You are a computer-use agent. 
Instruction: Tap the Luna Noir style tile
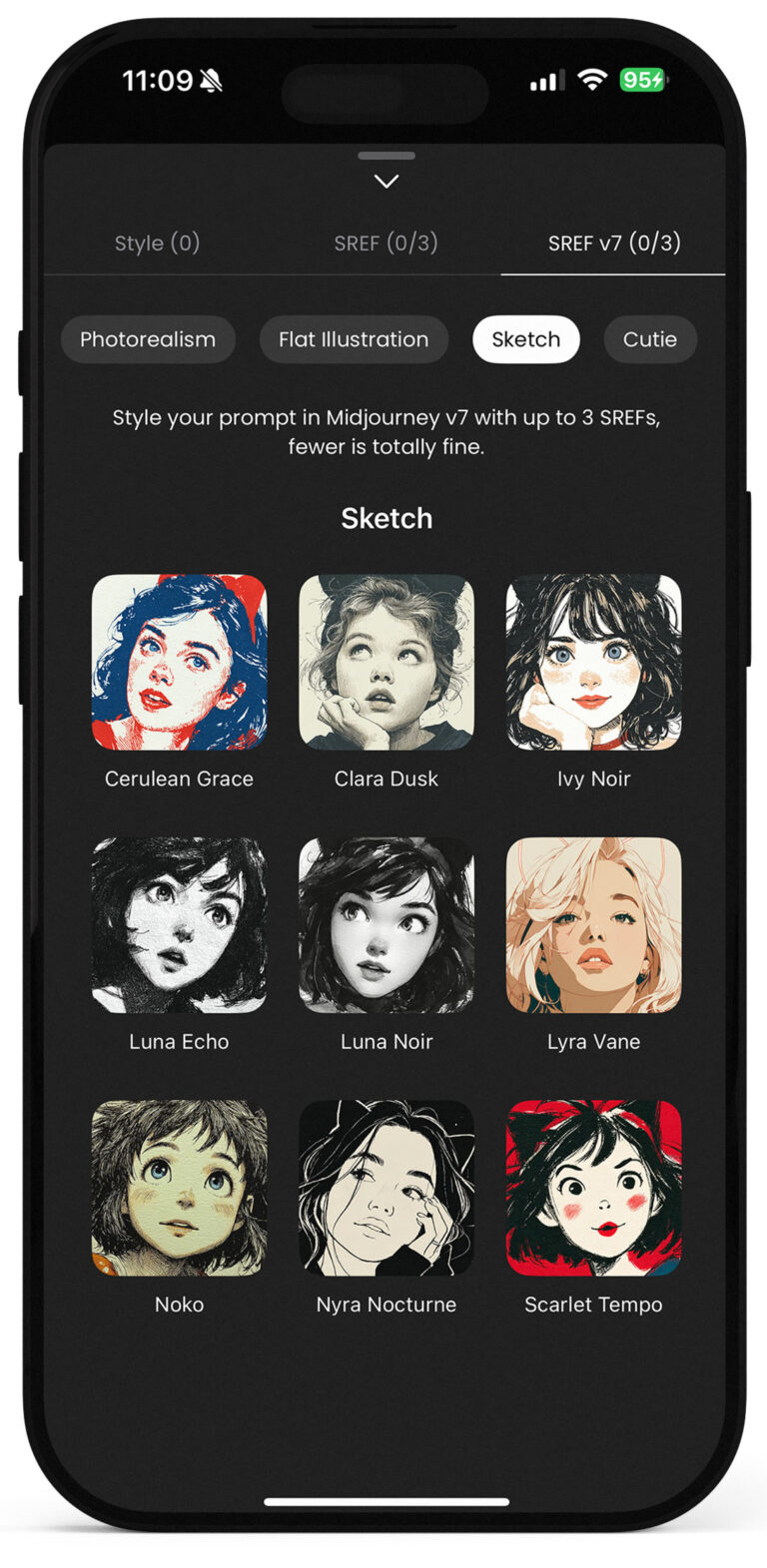point(386,924)
